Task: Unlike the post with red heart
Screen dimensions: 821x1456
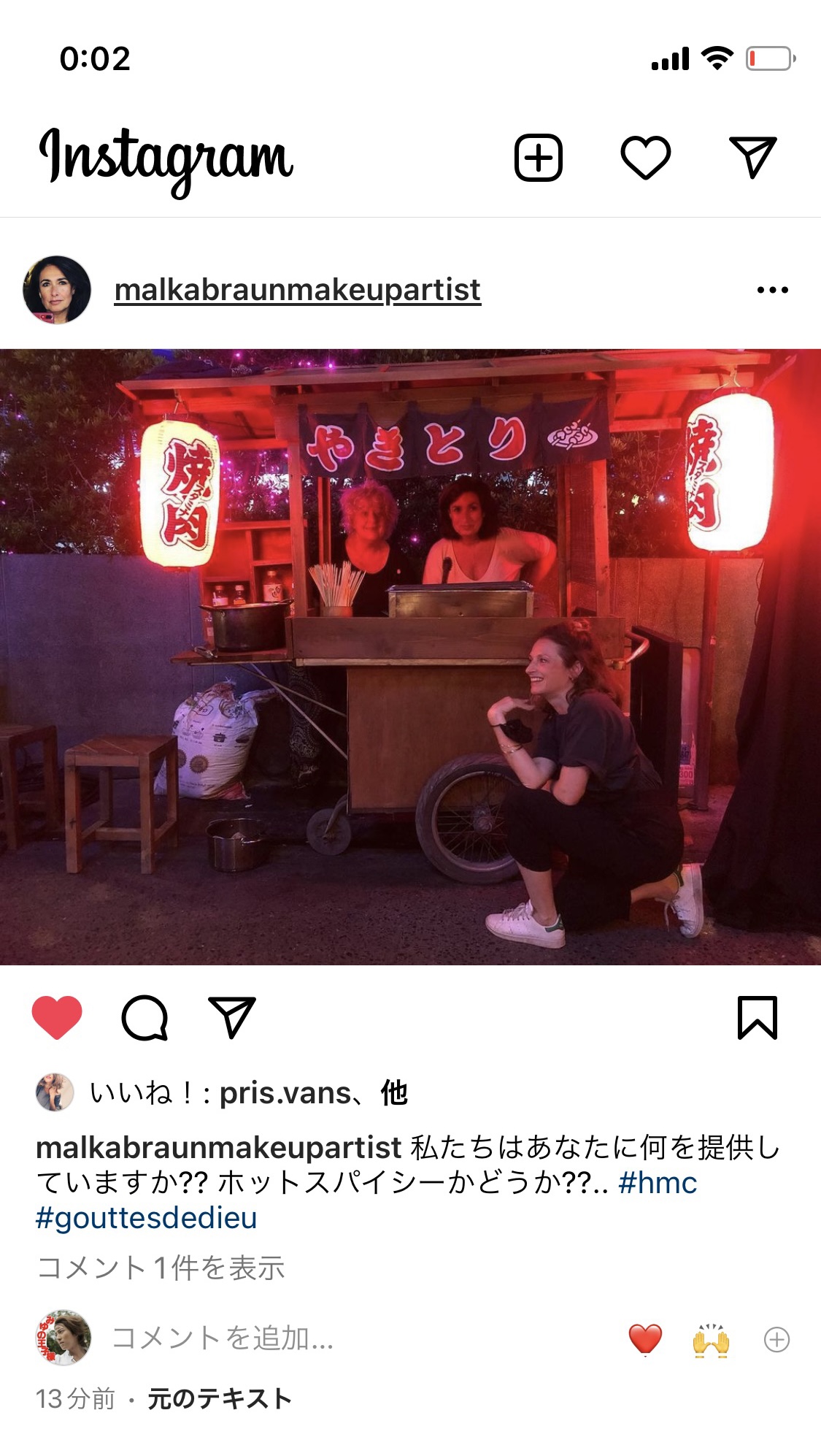Action: pos(57,1016)
